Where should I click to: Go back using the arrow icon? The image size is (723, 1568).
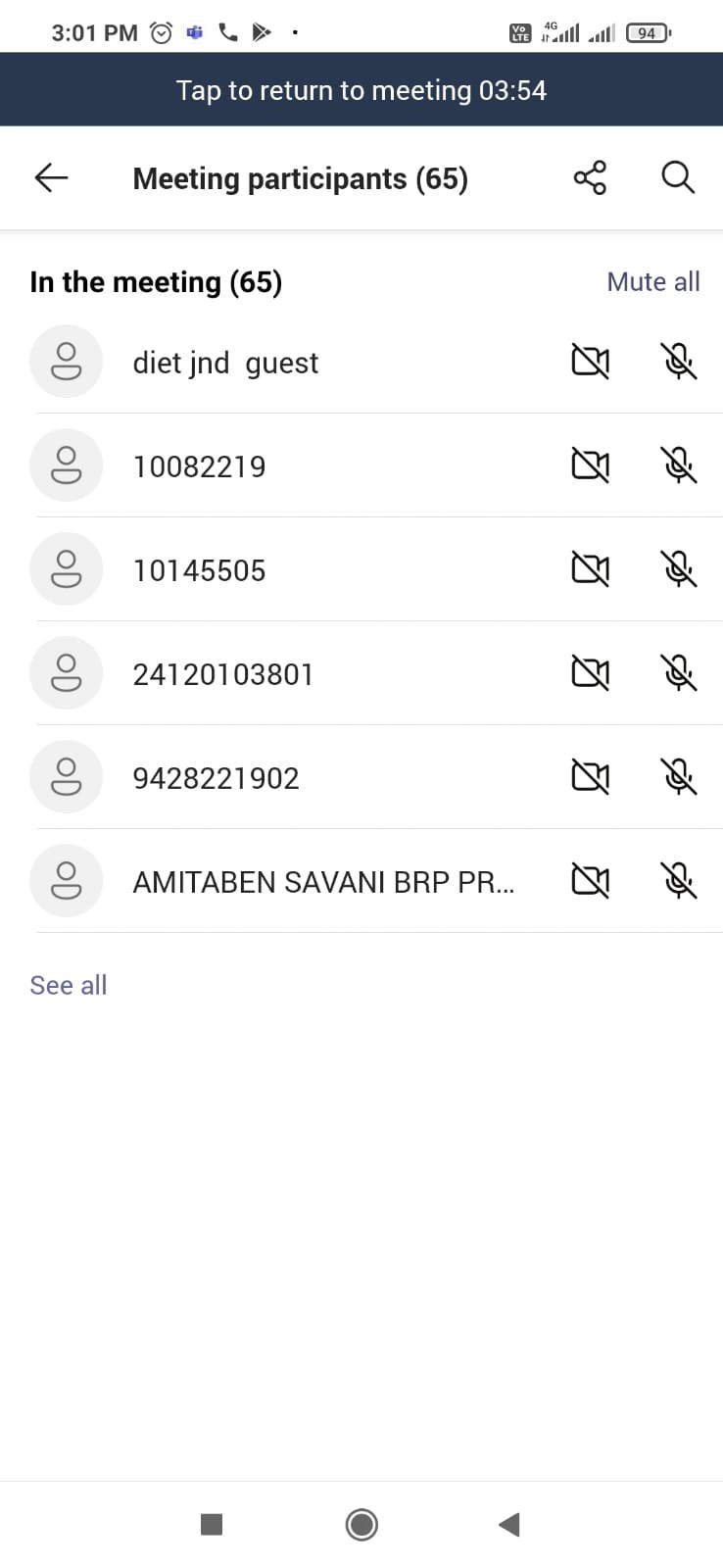(51, 177)
